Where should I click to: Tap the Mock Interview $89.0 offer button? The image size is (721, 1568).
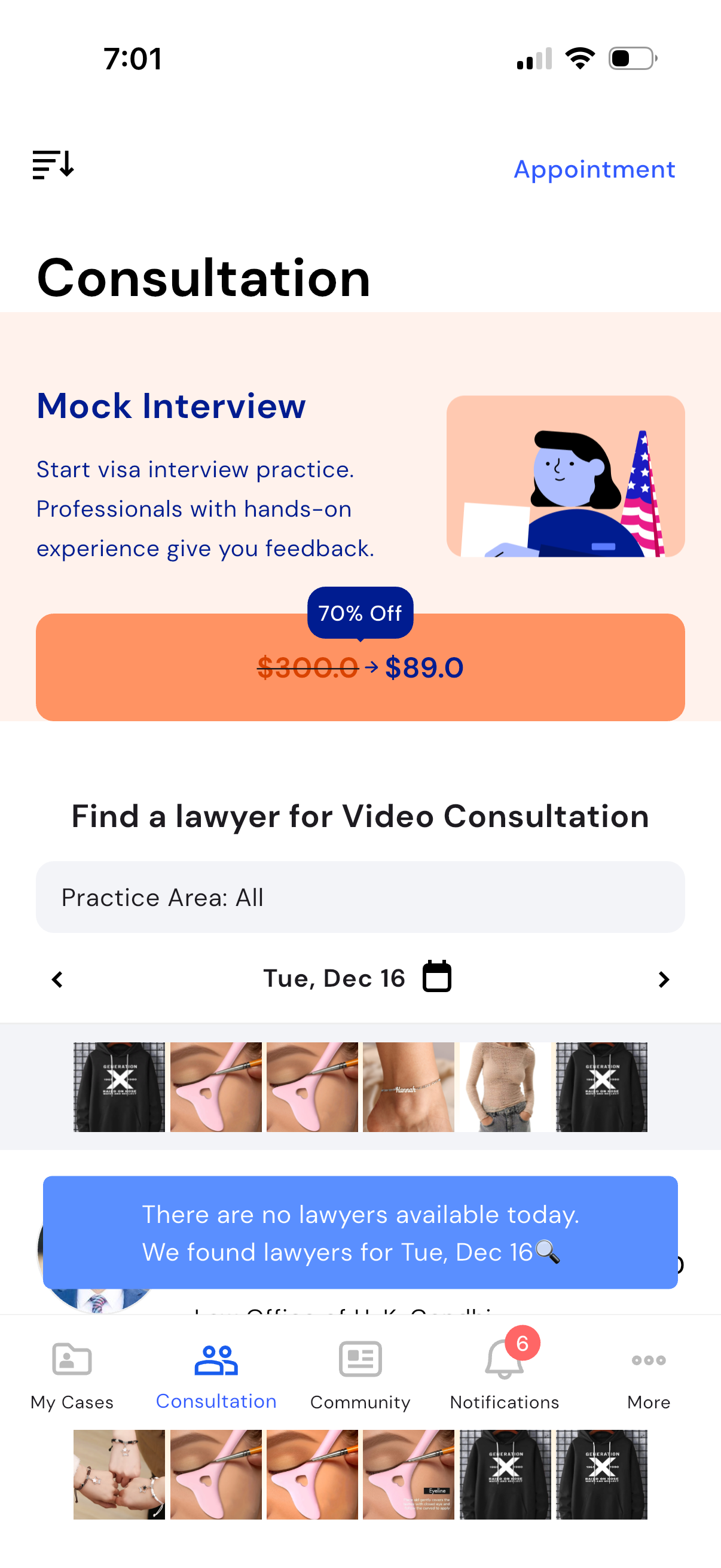point(360,668)
